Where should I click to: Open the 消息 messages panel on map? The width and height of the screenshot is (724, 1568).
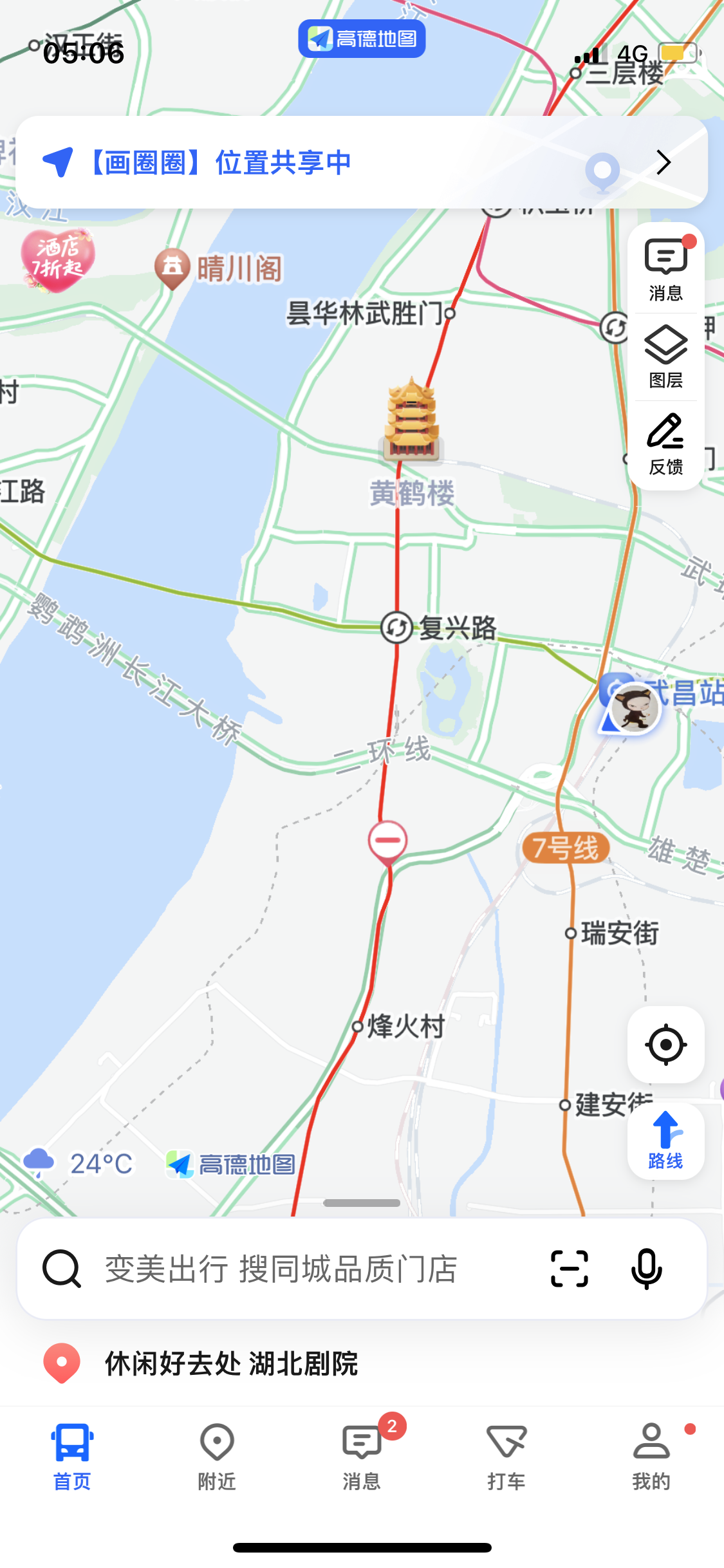click(665, 270)
